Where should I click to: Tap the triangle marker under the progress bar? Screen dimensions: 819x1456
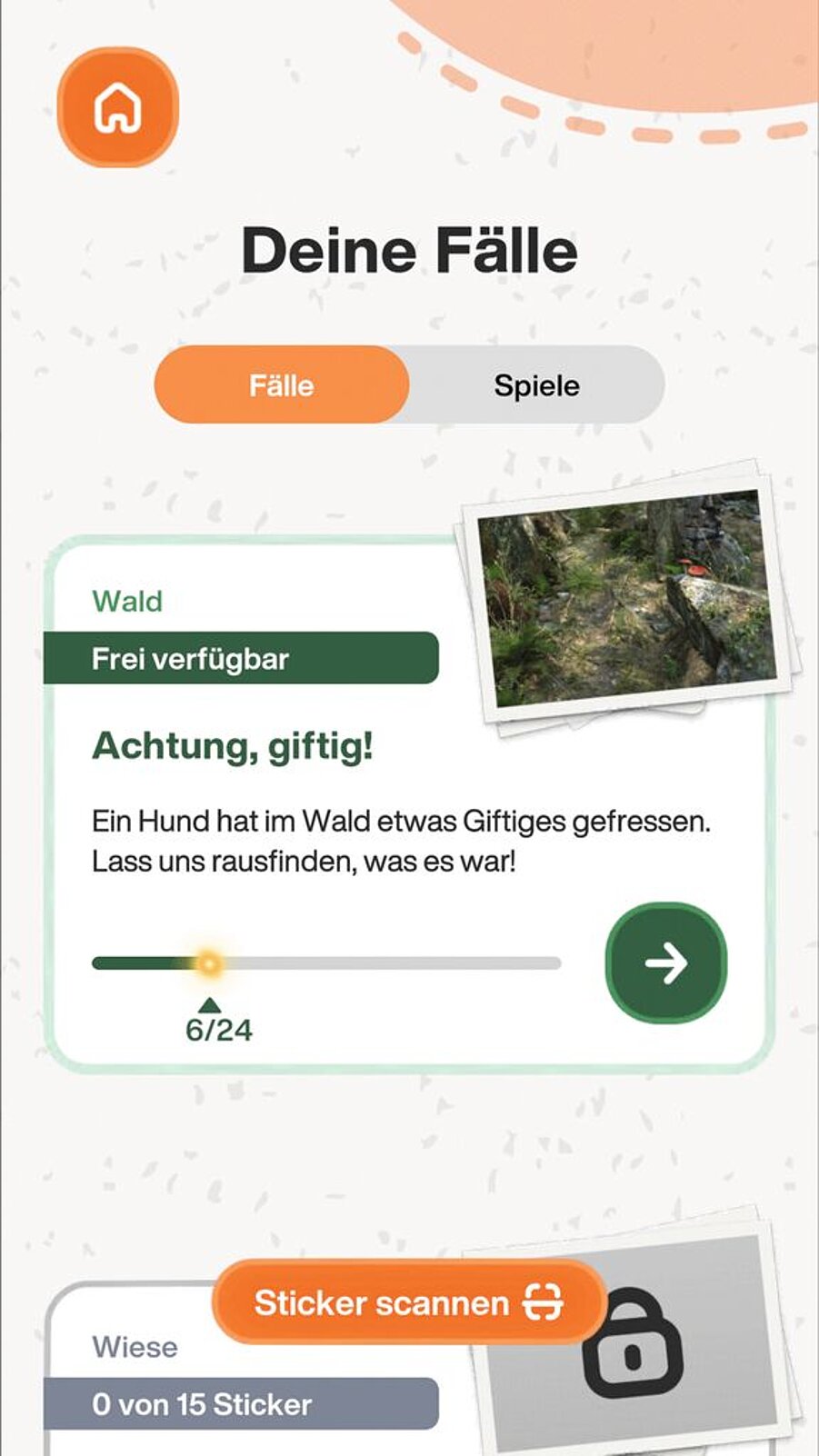(x=208, y=1006)
